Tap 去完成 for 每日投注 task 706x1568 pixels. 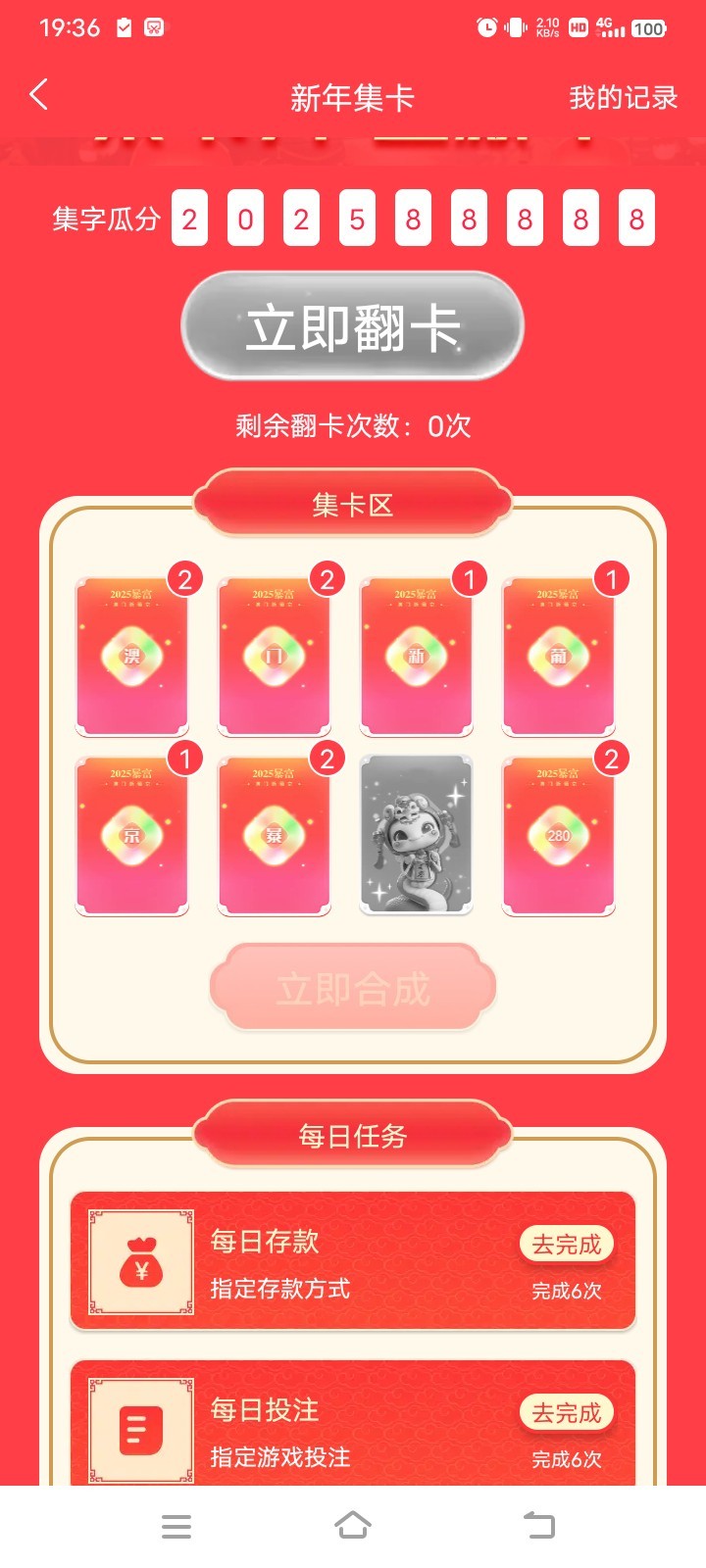click(566, 1413)
